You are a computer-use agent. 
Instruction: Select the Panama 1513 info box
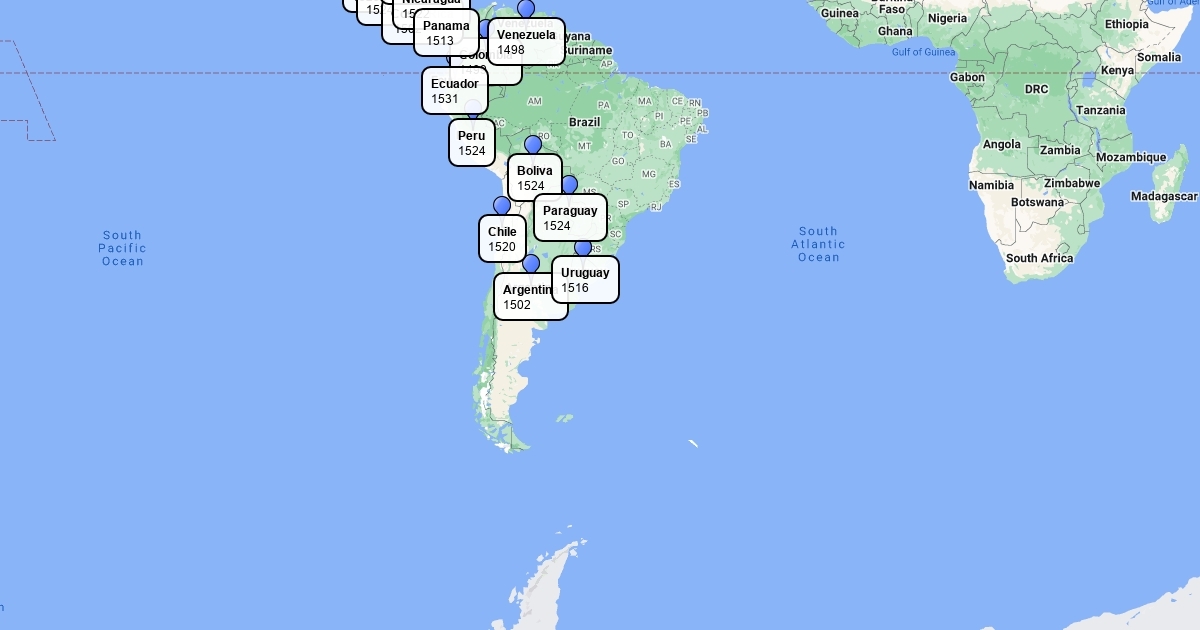446,33
